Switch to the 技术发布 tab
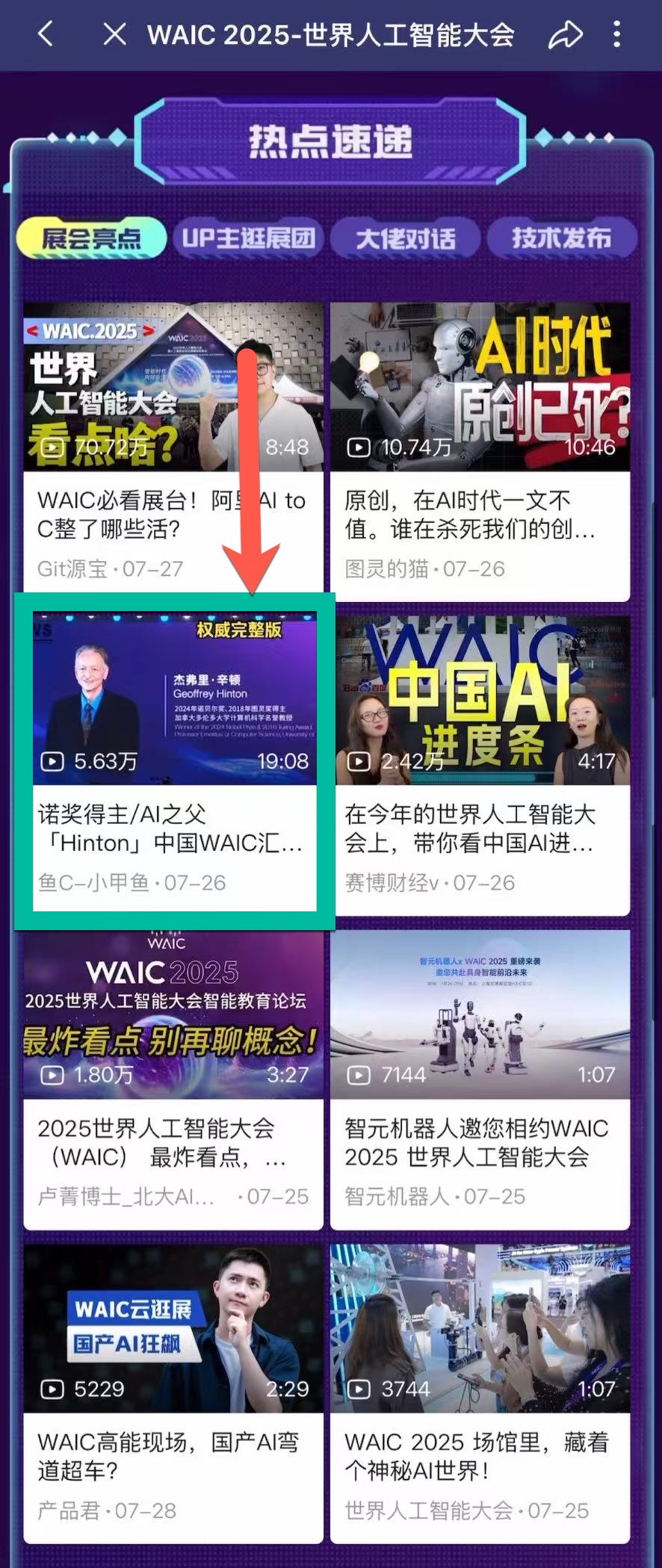 pyautogui.click(x=562, y=238)
